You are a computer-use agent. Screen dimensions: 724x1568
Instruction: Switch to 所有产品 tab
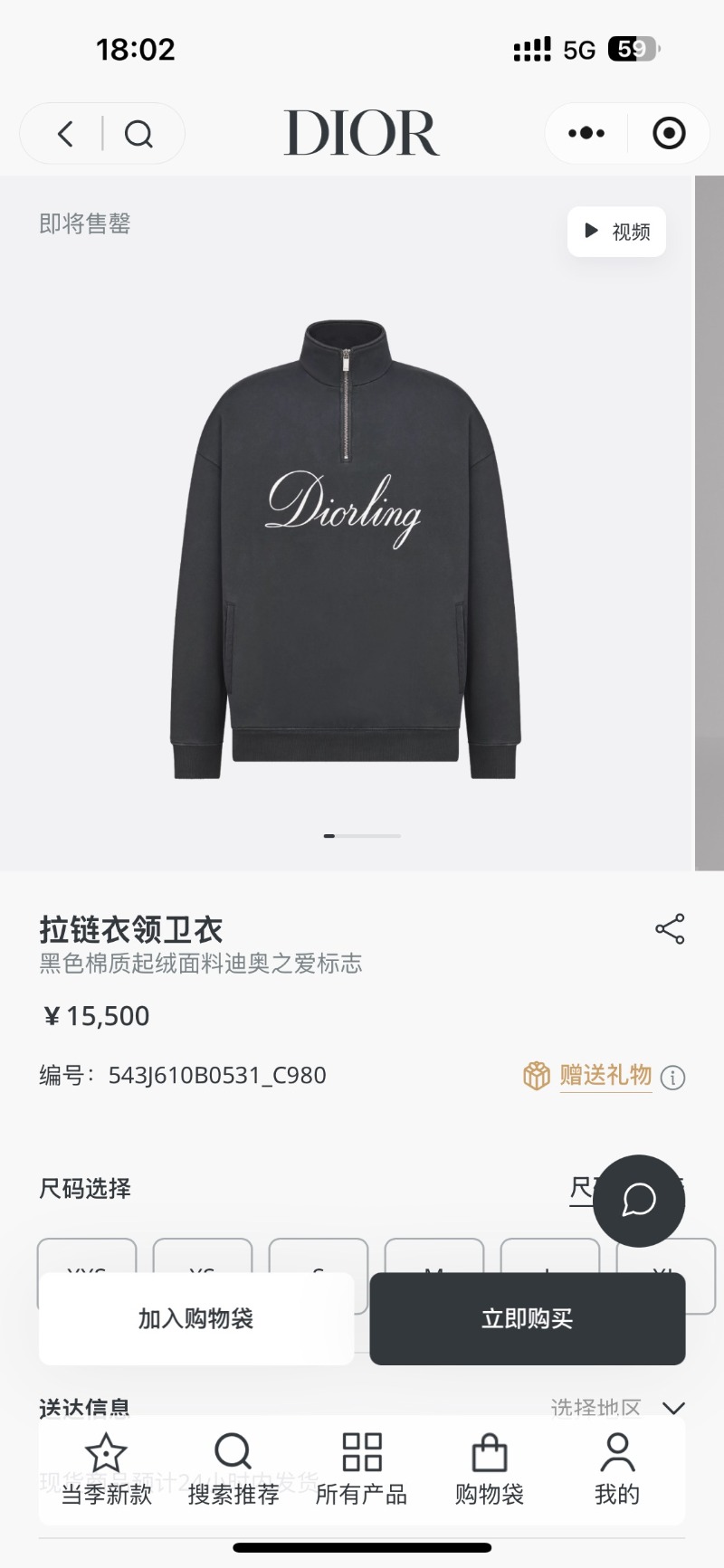[x=361, y=1468]
